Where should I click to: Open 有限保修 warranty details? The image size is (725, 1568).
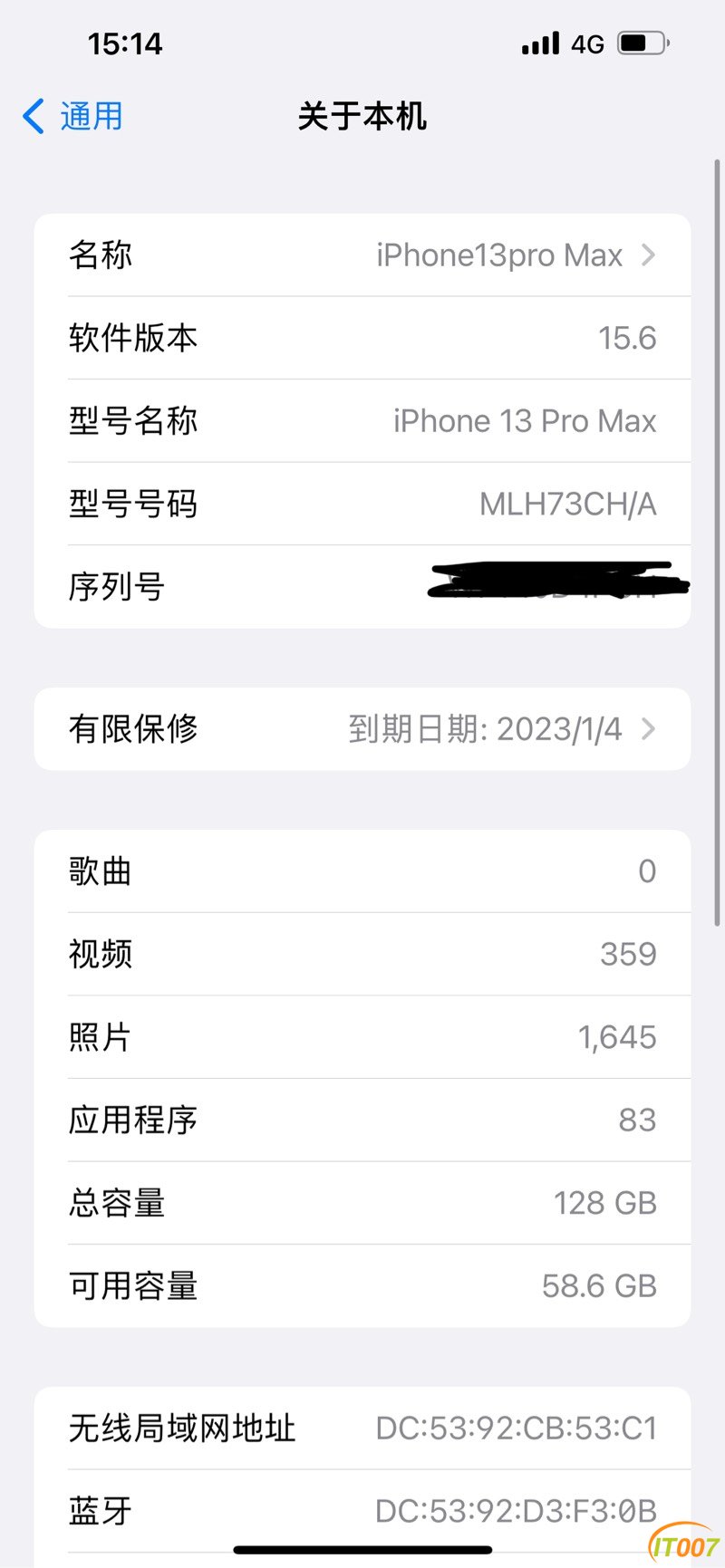point(362,729)
